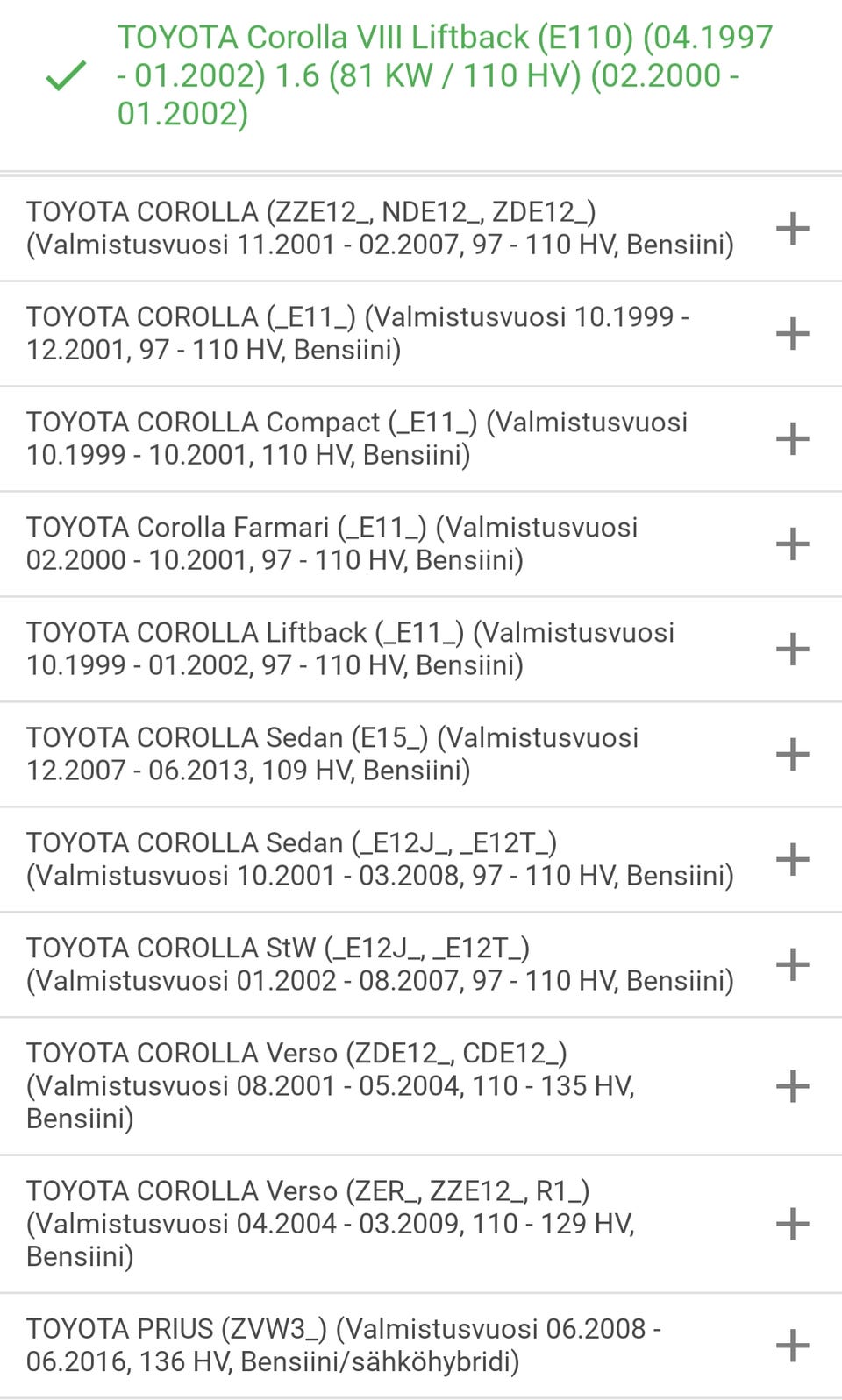The height and width of the screenshot is (1400, 842).
Task: Expand the COROLLA Verso (ZER_, ZZE12_, R1_) row
Action: [792, 1224]
